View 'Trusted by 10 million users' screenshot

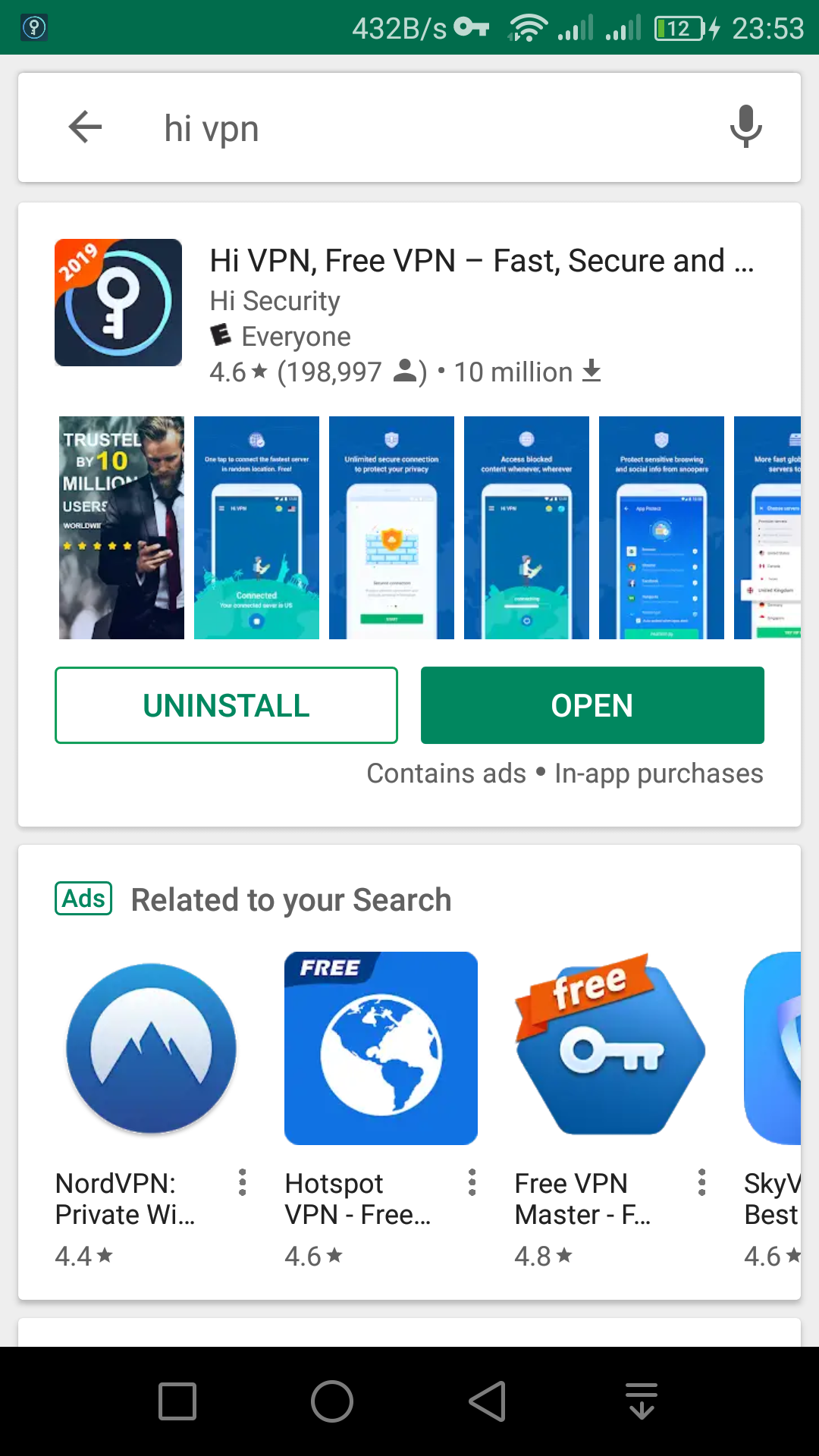tap(121, 528)
